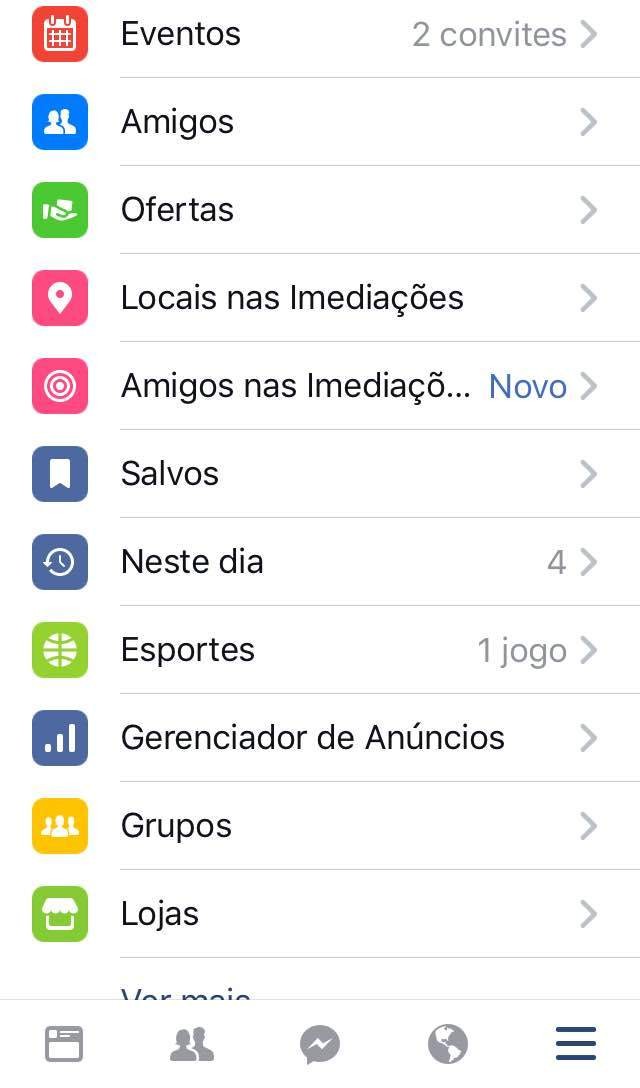Switch to the news feed tab
Image resolution: width=640 pixels, height=1088 pixels.
click(x=64, y=1044)
